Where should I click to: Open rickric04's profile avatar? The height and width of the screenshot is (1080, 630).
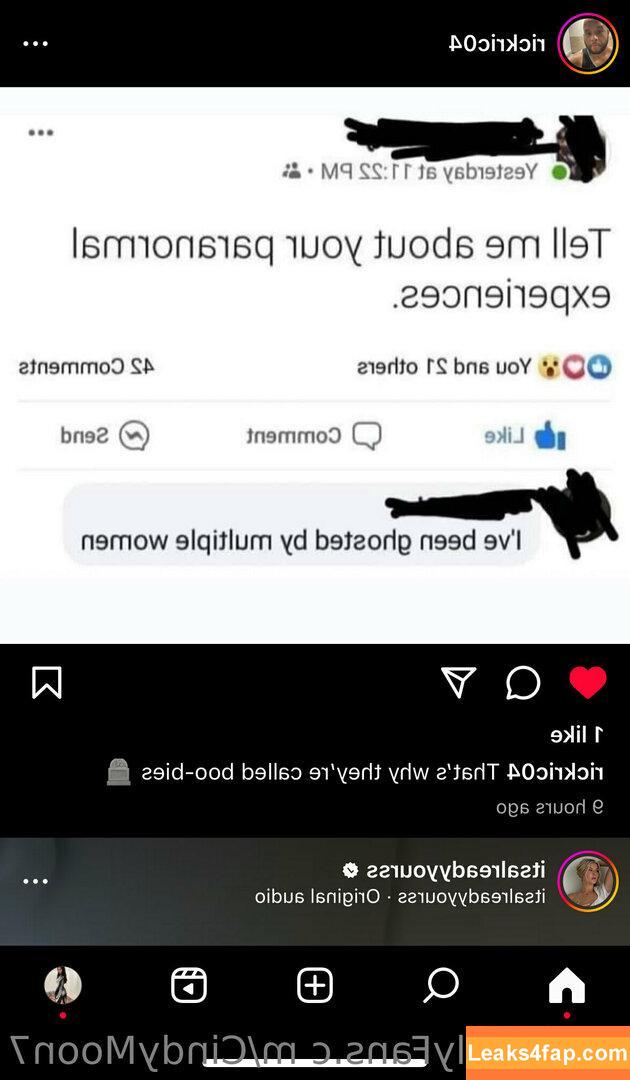tap(587, 44)
